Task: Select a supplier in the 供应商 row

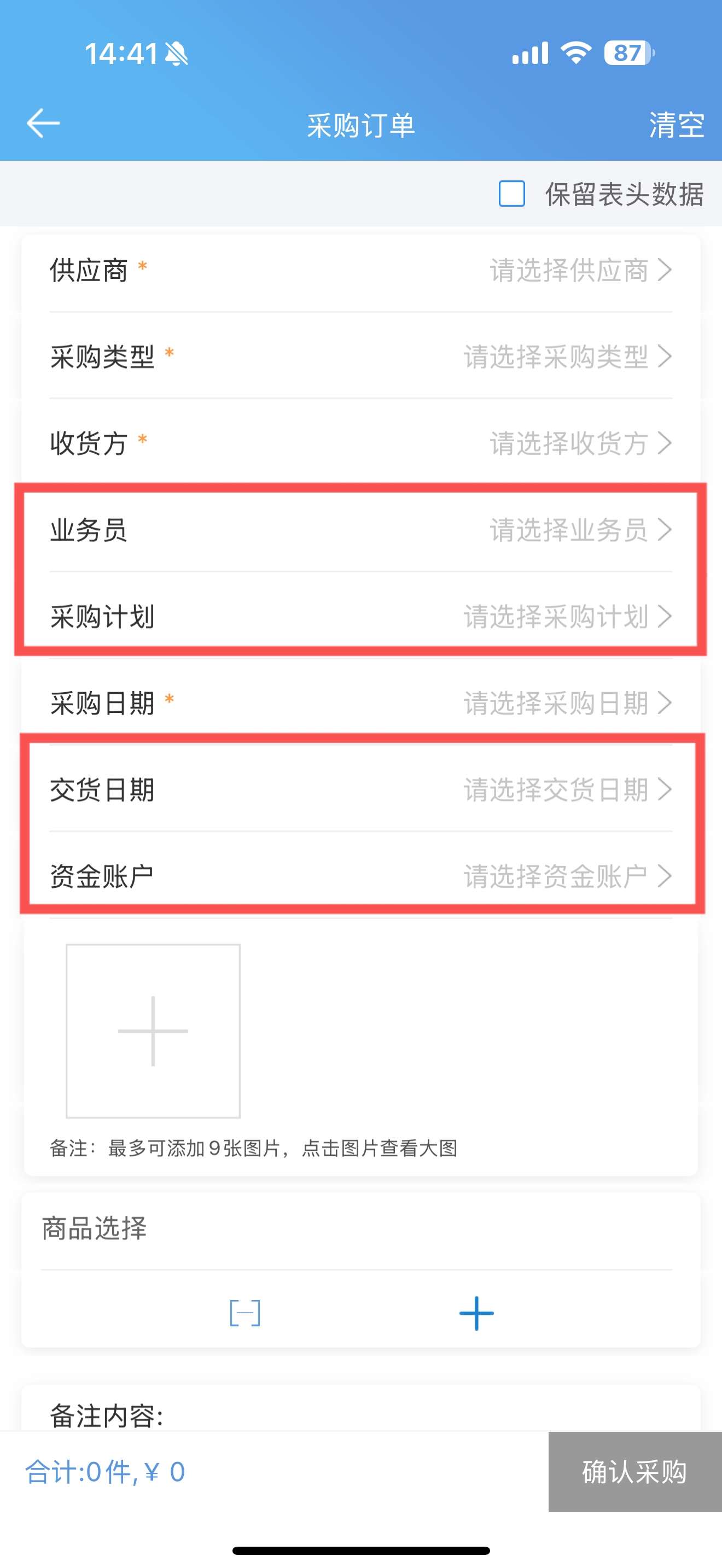Action: coord(361,270)
